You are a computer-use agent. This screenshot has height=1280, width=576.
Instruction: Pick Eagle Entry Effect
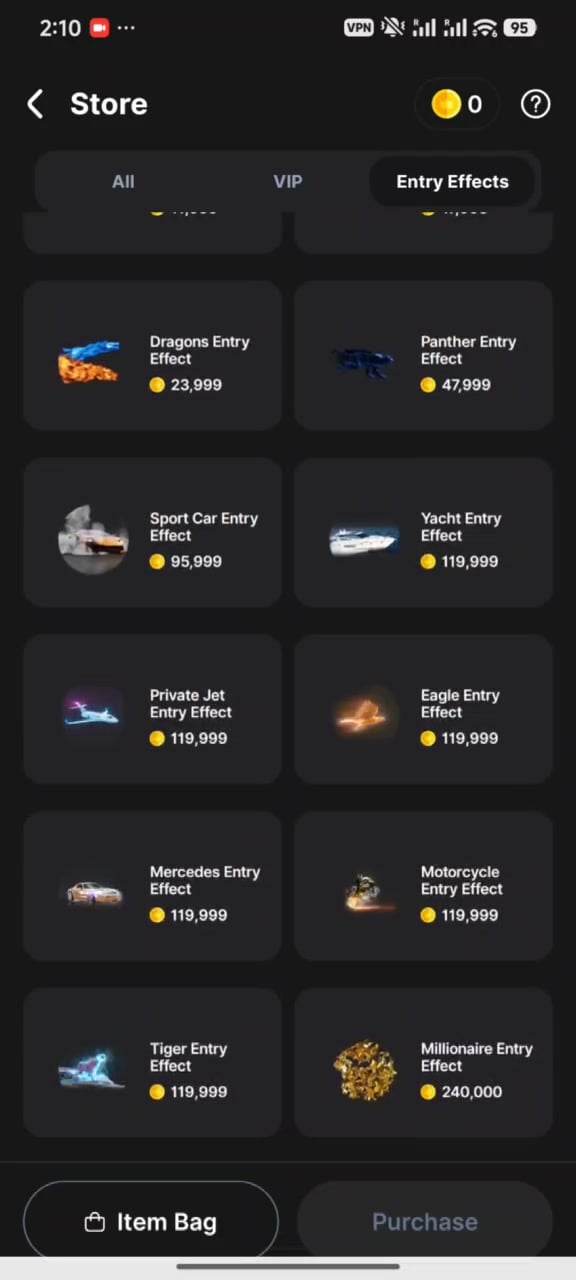tap(423, 710)
